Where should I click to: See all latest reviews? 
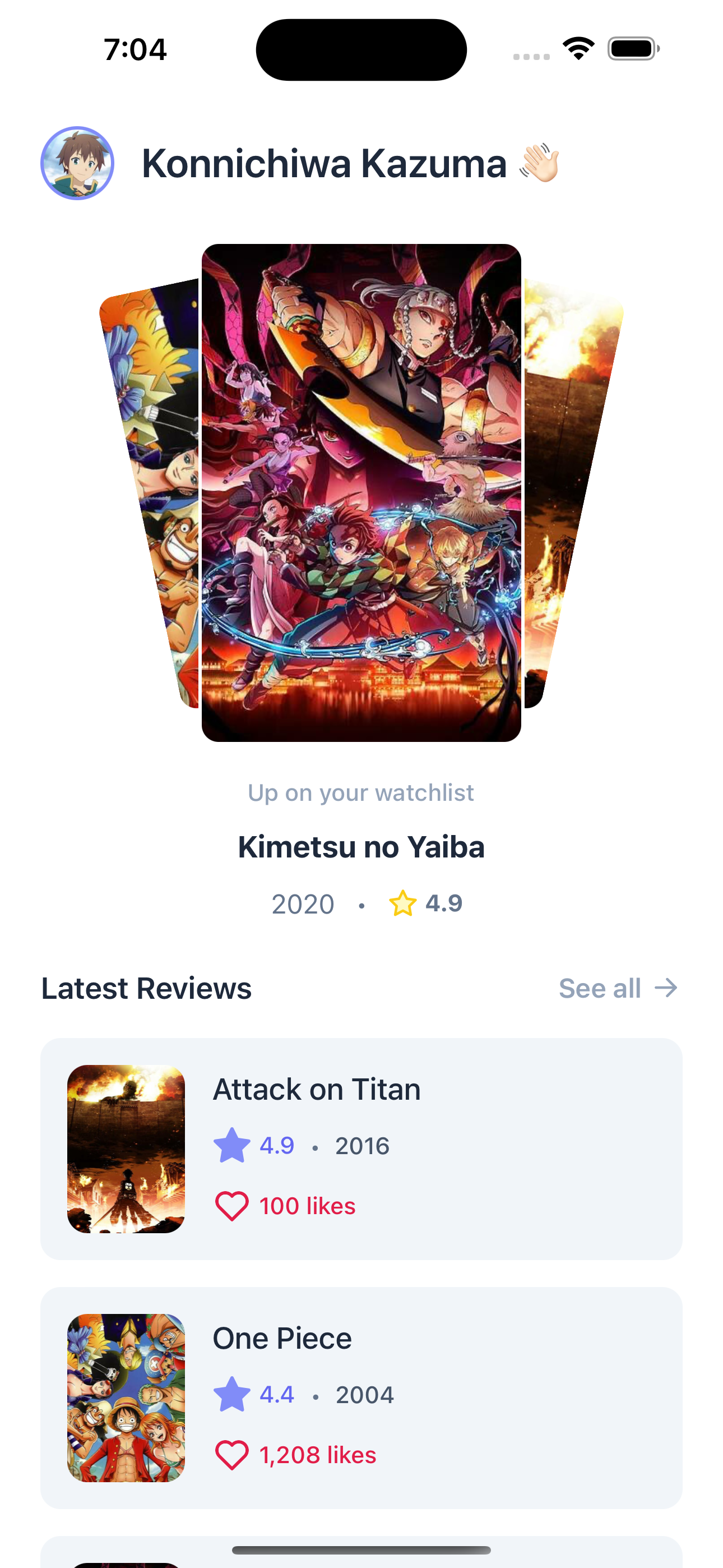[617, 988]
